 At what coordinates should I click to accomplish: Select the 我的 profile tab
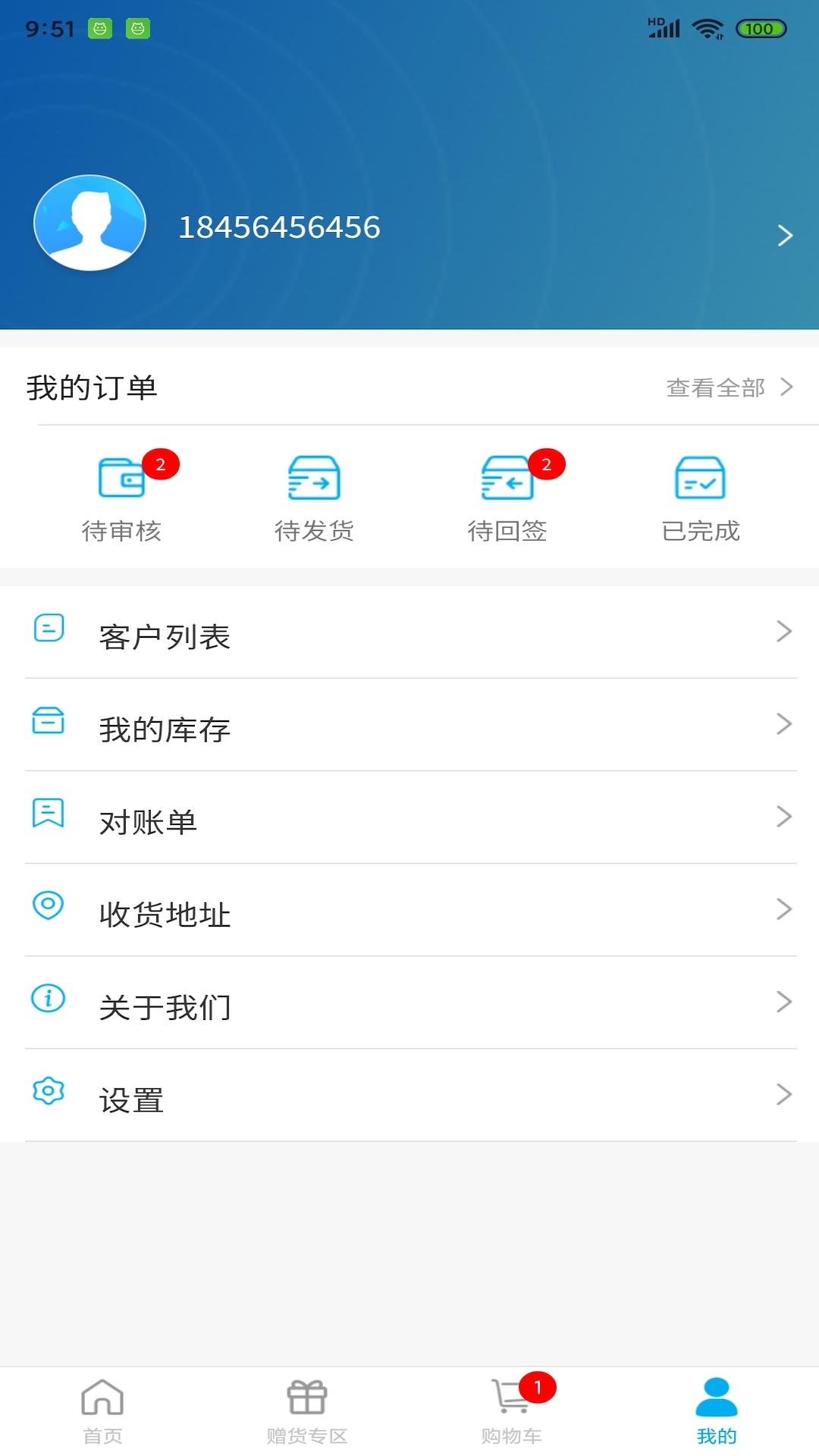tap(717, 1411)
